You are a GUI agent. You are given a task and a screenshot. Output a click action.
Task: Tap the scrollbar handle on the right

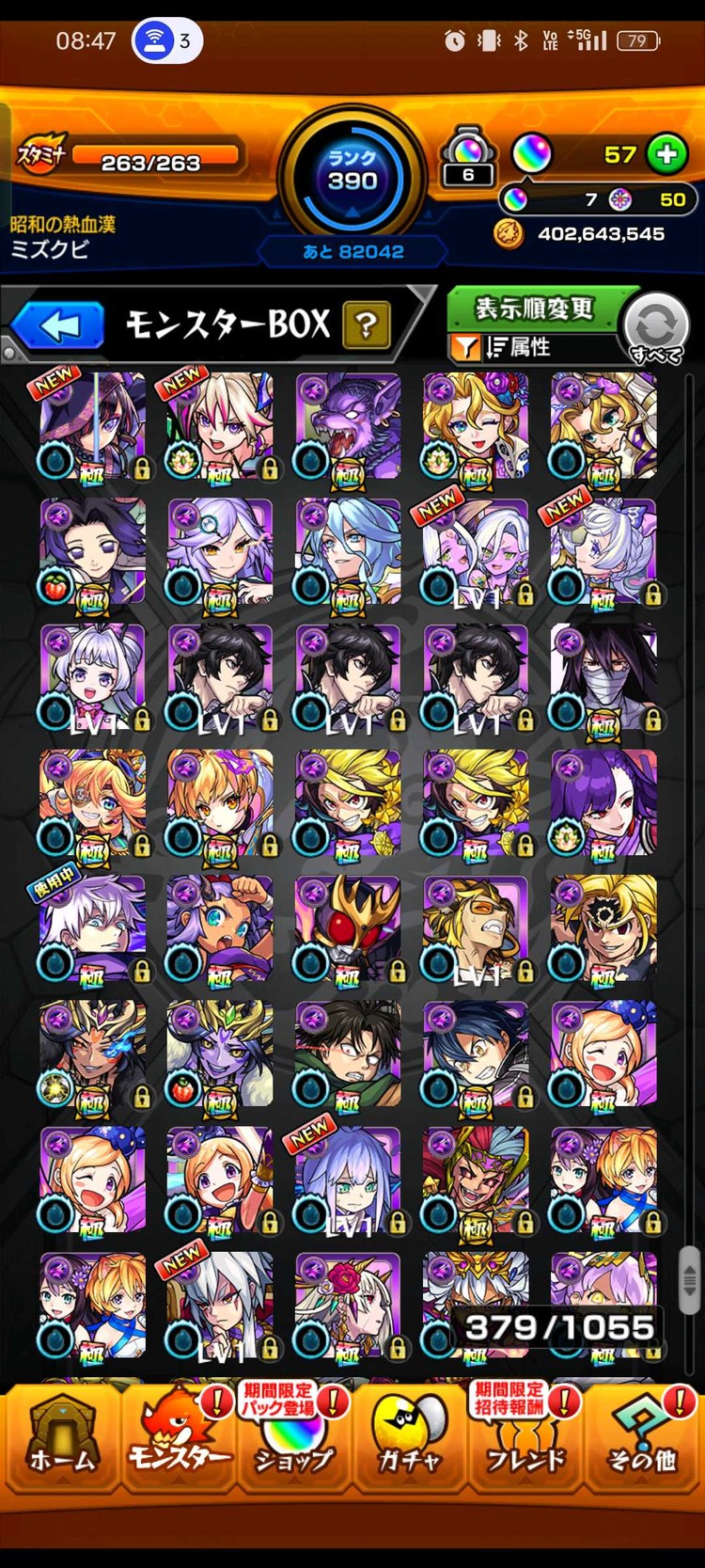689,1279
